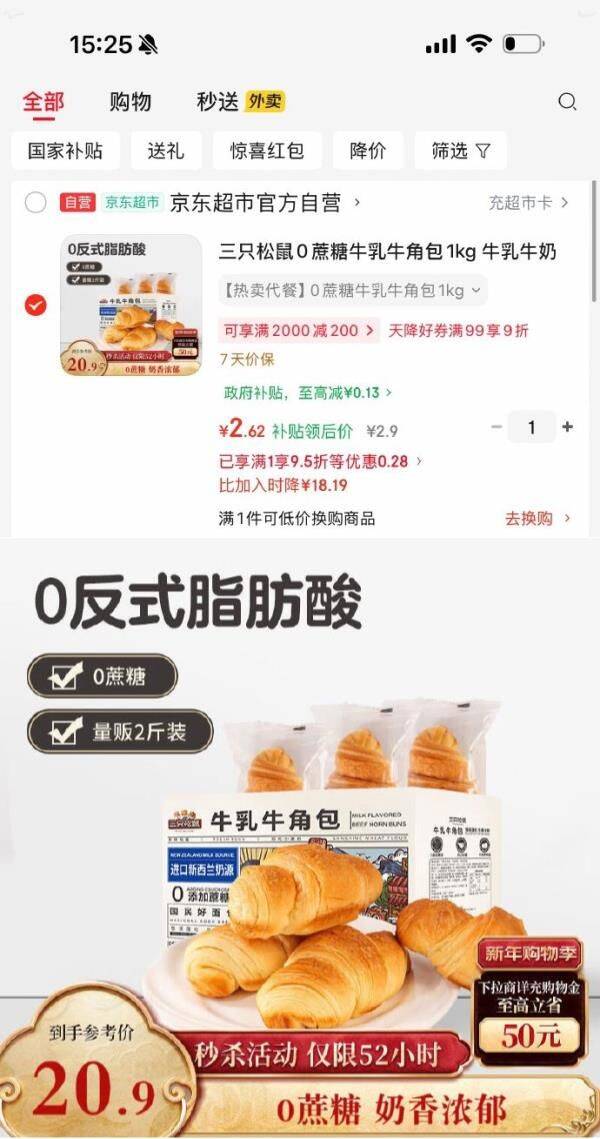Open the 秒送 外卖 tab
600x1139 pixels.
point(240,101)
